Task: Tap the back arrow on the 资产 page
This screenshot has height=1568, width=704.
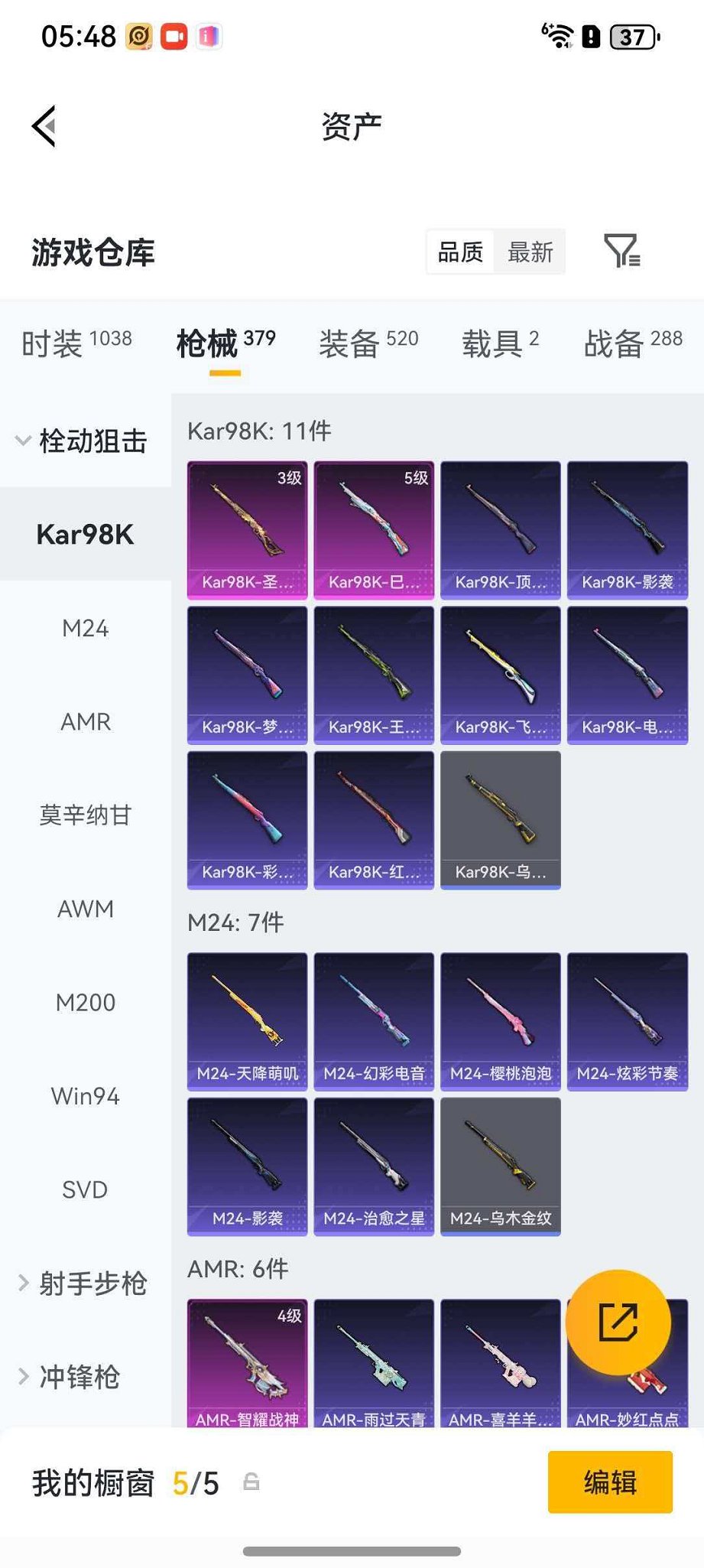Action: (44, 125)
